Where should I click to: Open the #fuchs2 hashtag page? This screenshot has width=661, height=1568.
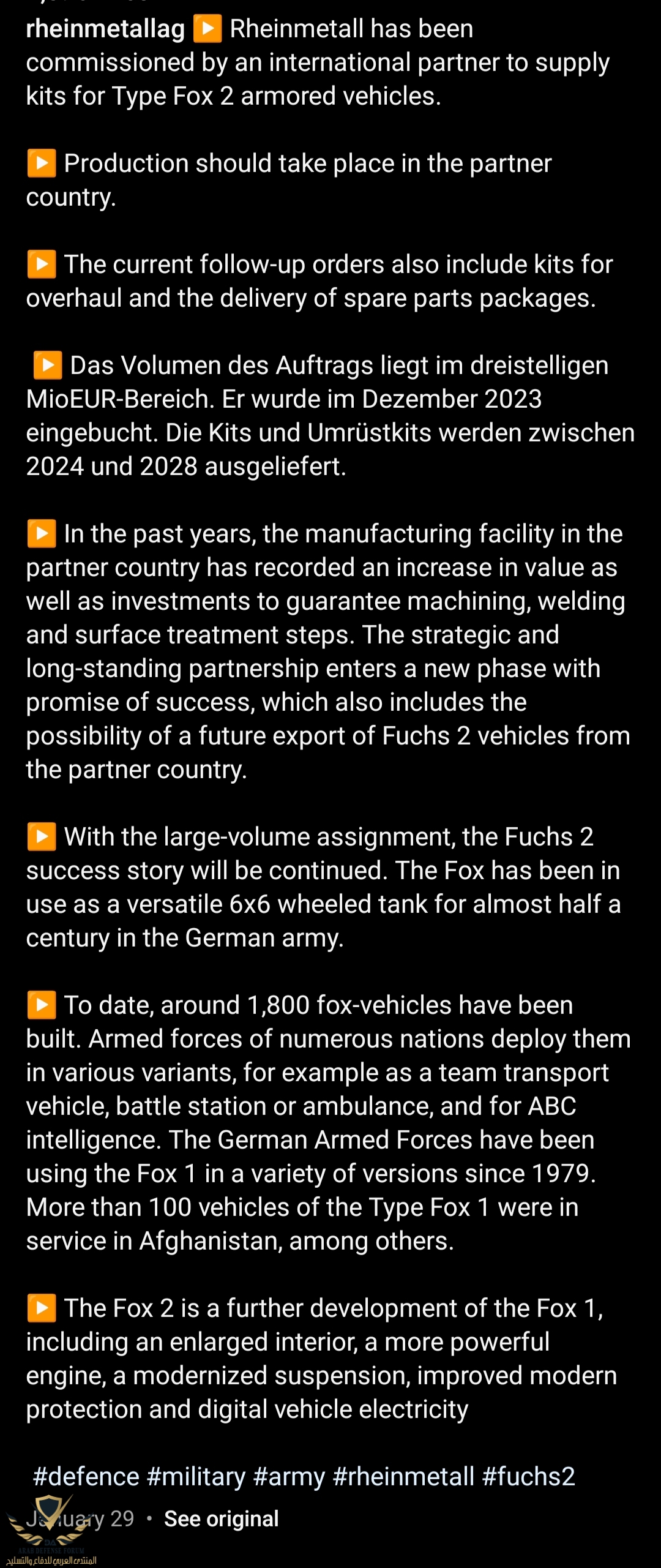tap(528, 1476)
